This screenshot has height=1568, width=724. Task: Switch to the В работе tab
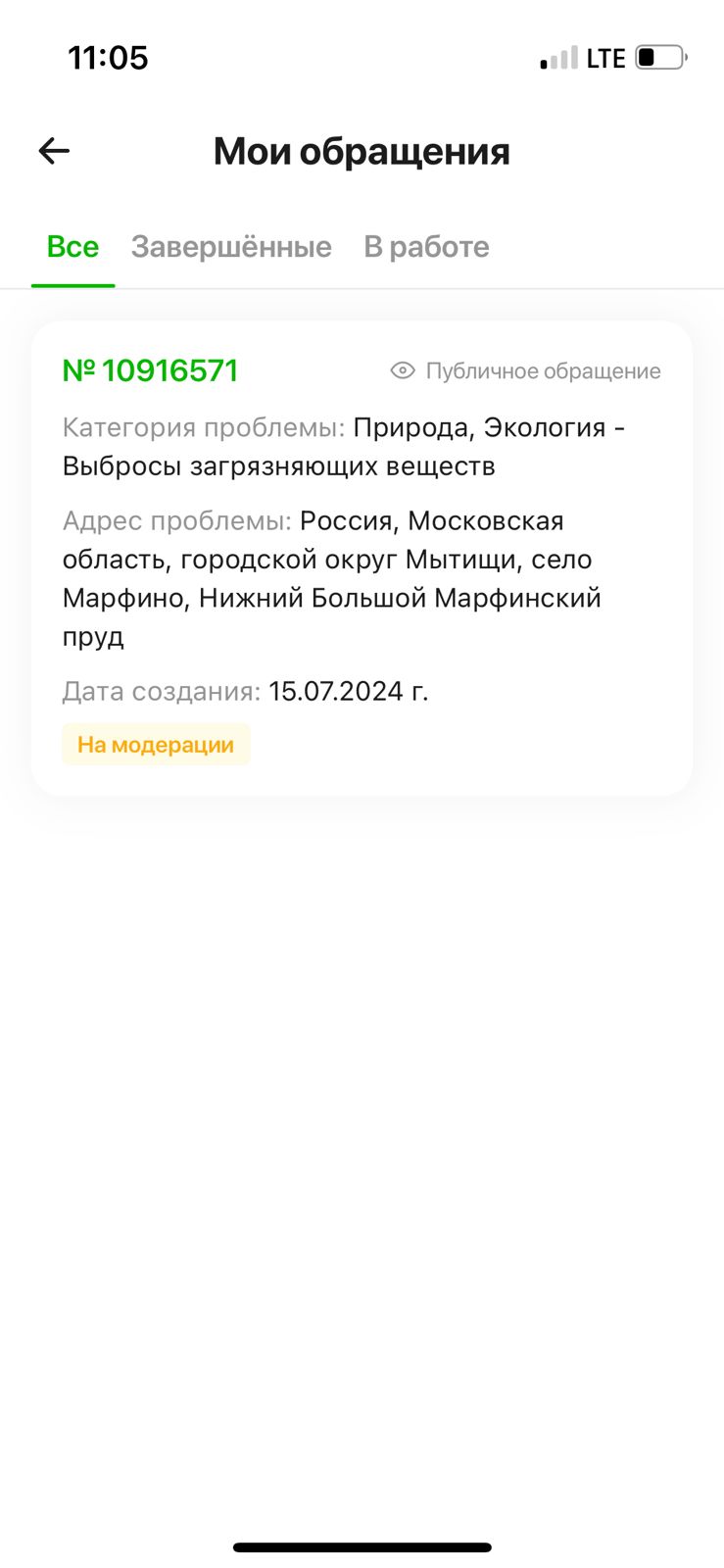click(x=426, y=247)
